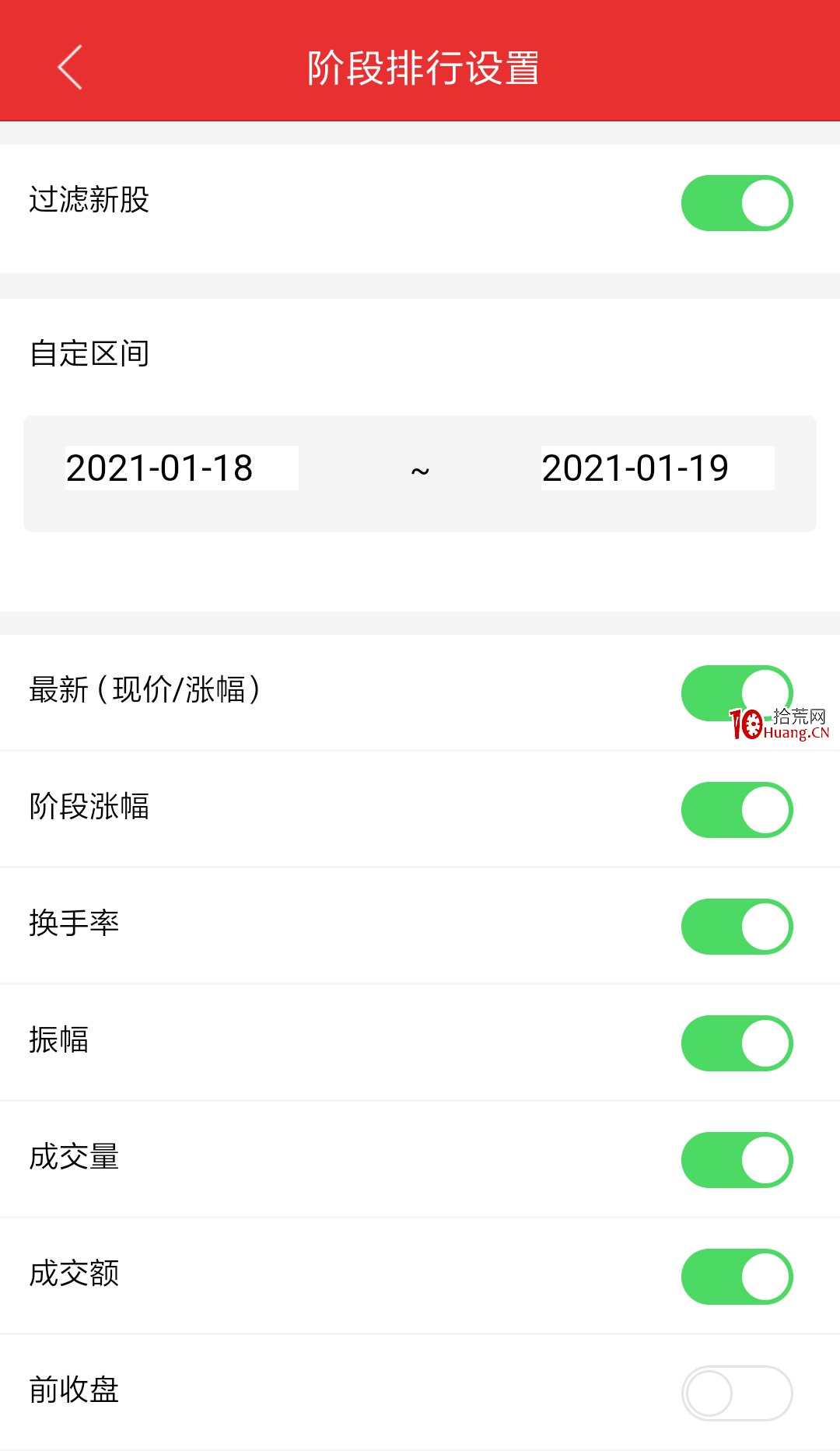Image resolution: width=840 pixels, height=1451 pixels.
Task: Go back from 阶段排行设置
Action: 70,67
